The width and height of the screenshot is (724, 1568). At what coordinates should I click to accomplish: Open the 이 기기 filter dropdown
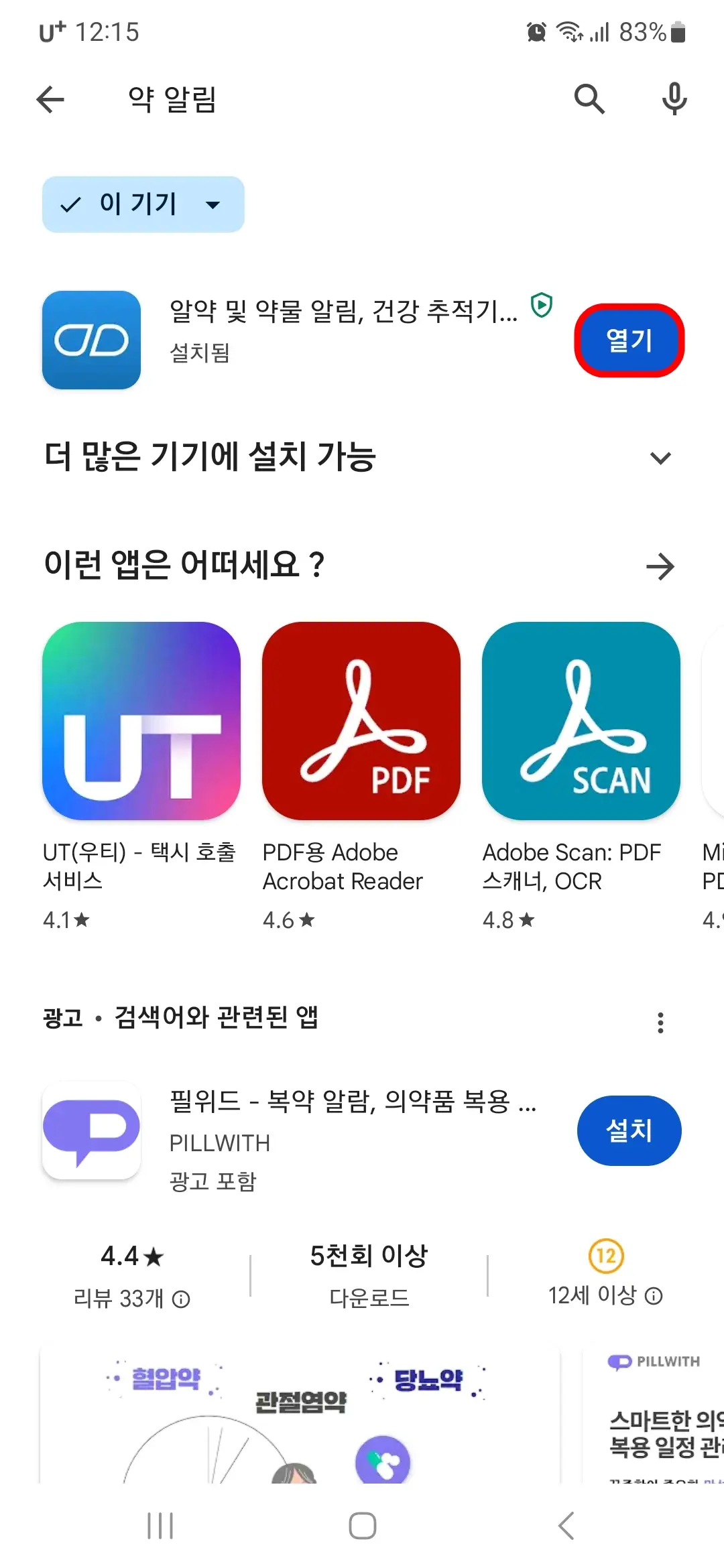coord(143,204)
